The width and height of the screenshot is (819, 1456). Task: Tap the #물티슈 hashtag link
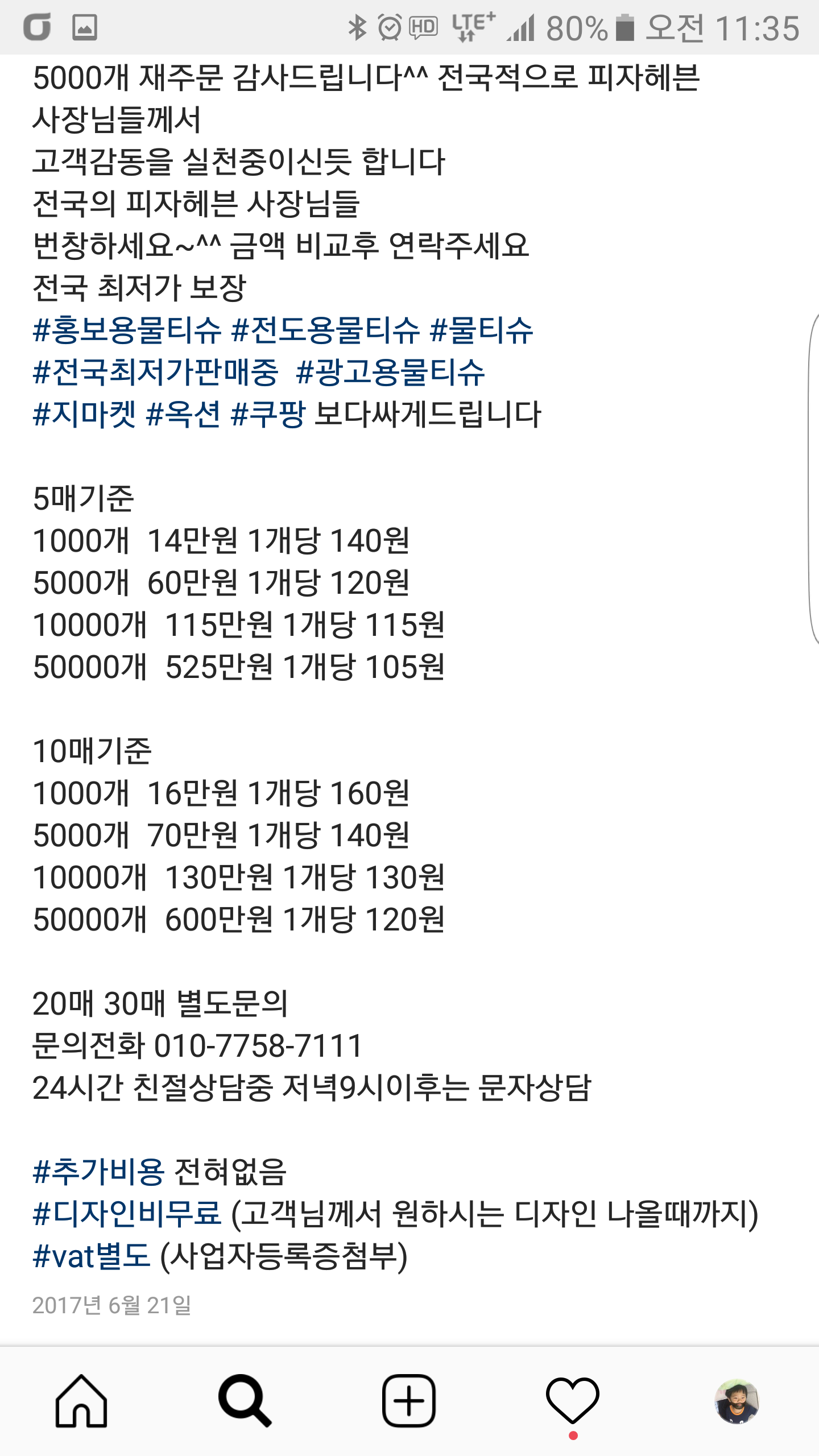tap(481, 330)
